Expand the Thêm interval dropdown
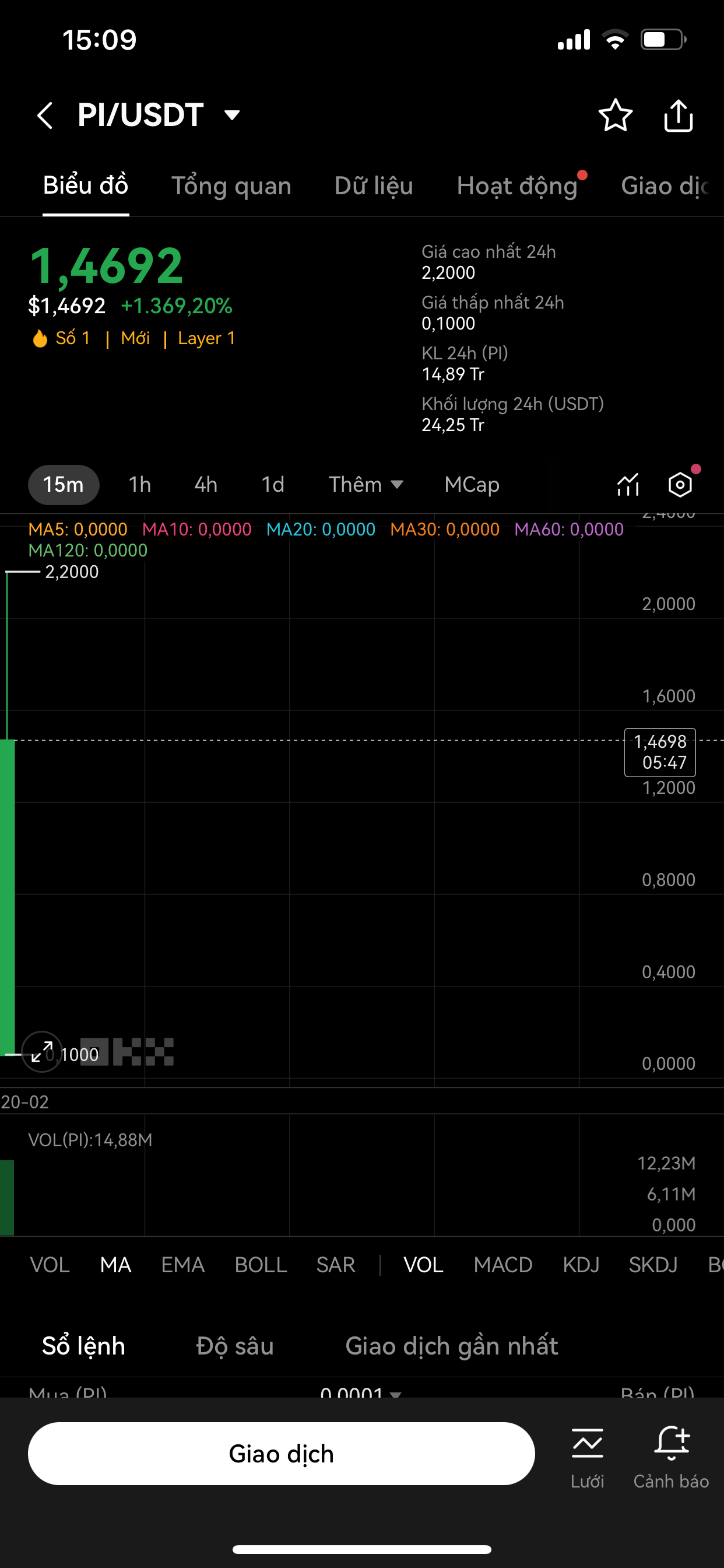 (x=365, y=485)
